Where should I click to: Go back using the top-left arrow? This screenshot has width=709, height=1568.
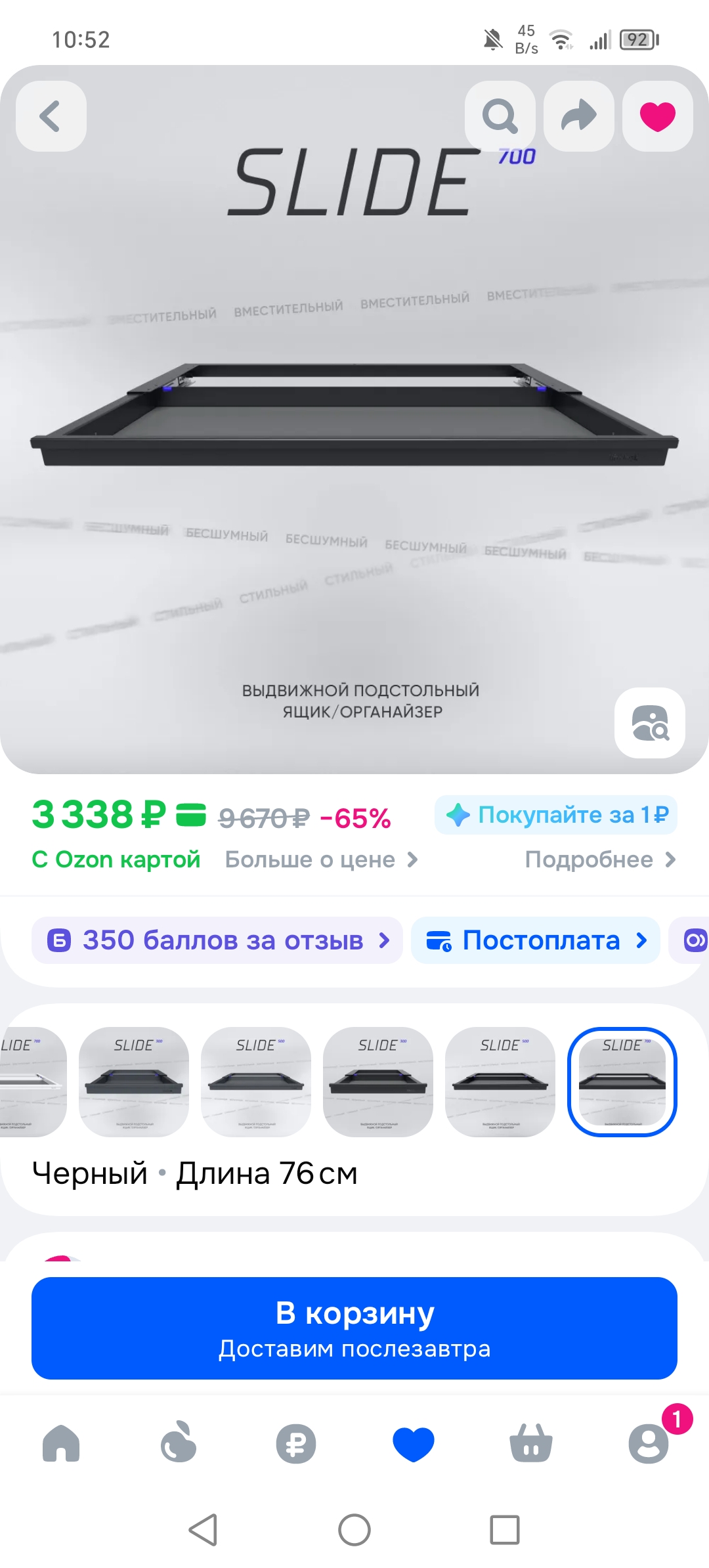click(x=51, y=116)
